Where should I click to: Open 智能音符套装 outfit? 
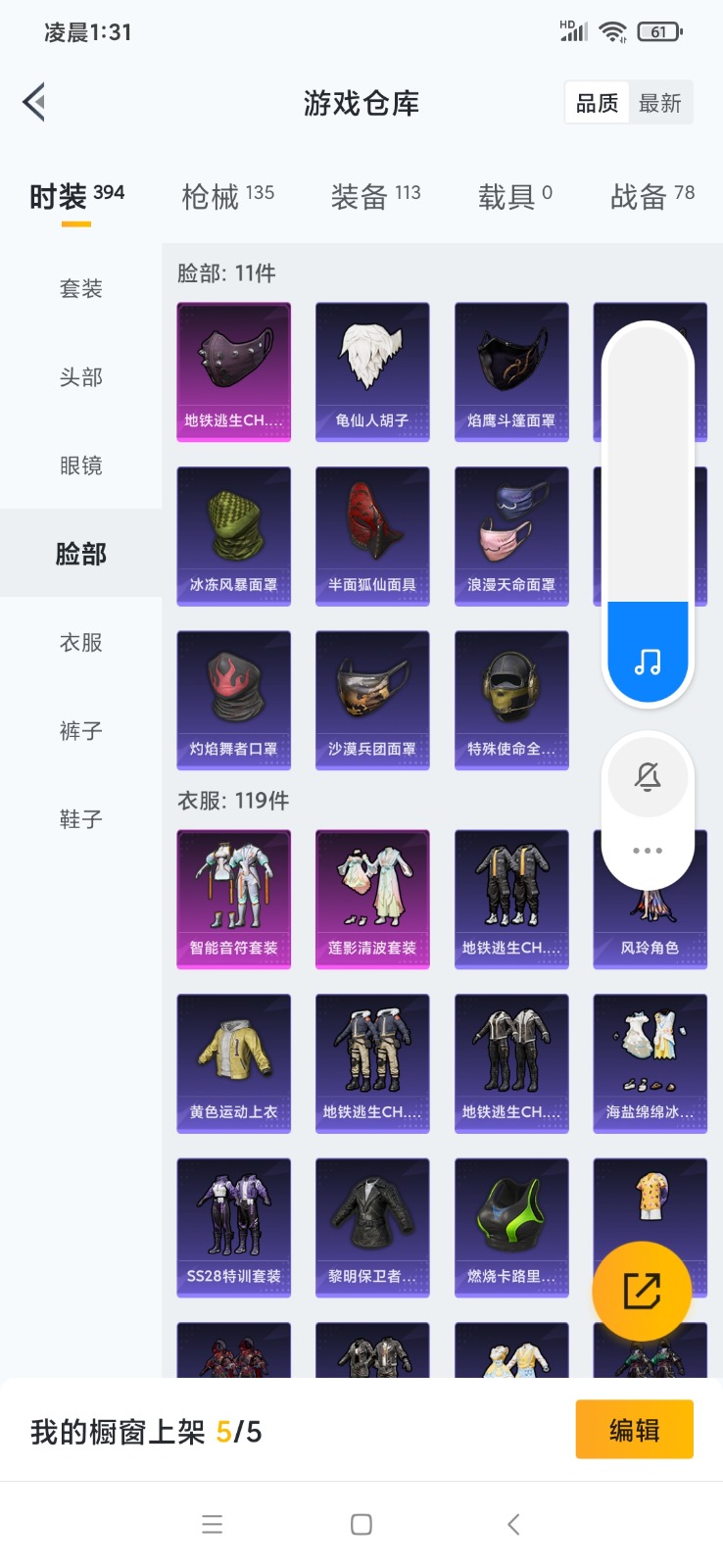click(x=233, y=898)
